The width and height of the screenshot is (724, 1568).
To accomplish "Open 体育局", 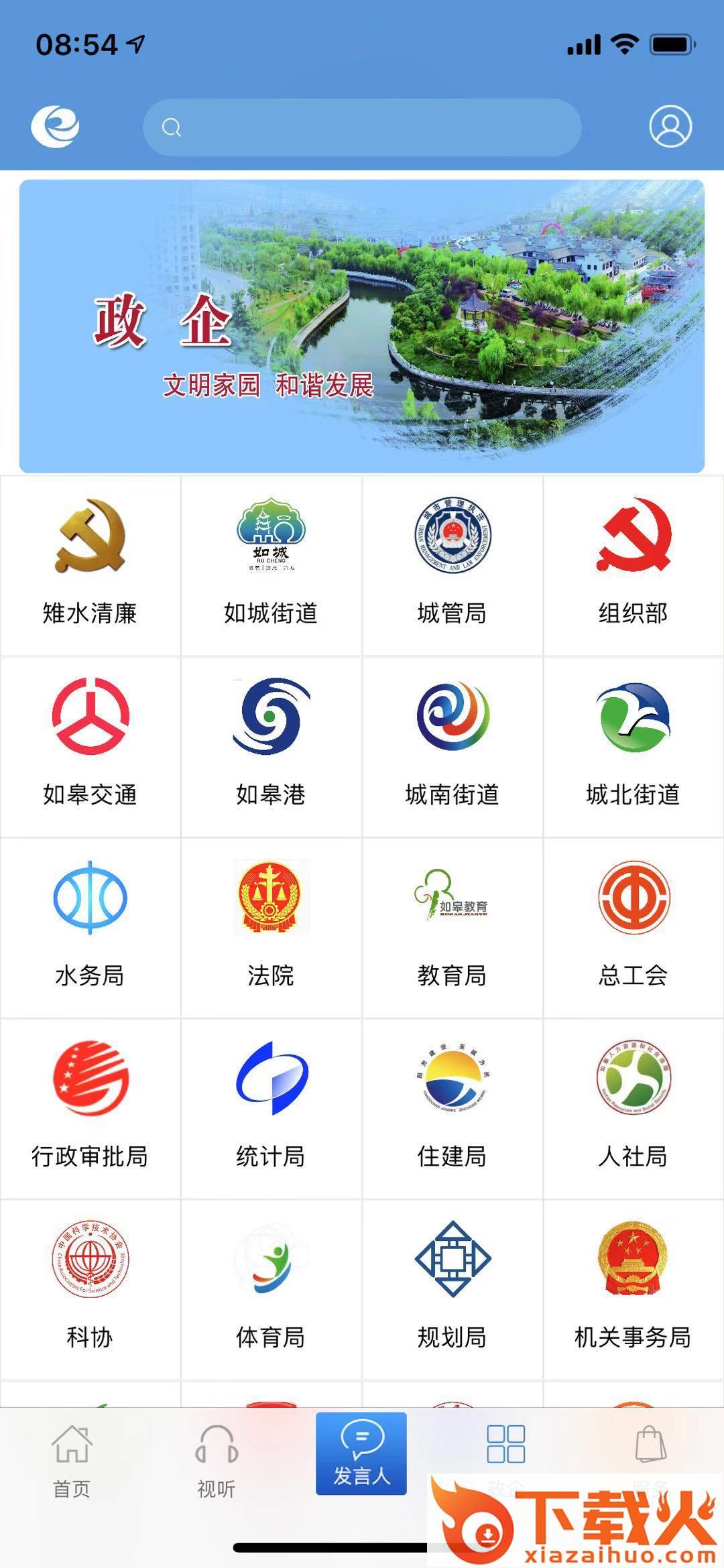I will pyautogui.click(x=271, y=1289).
